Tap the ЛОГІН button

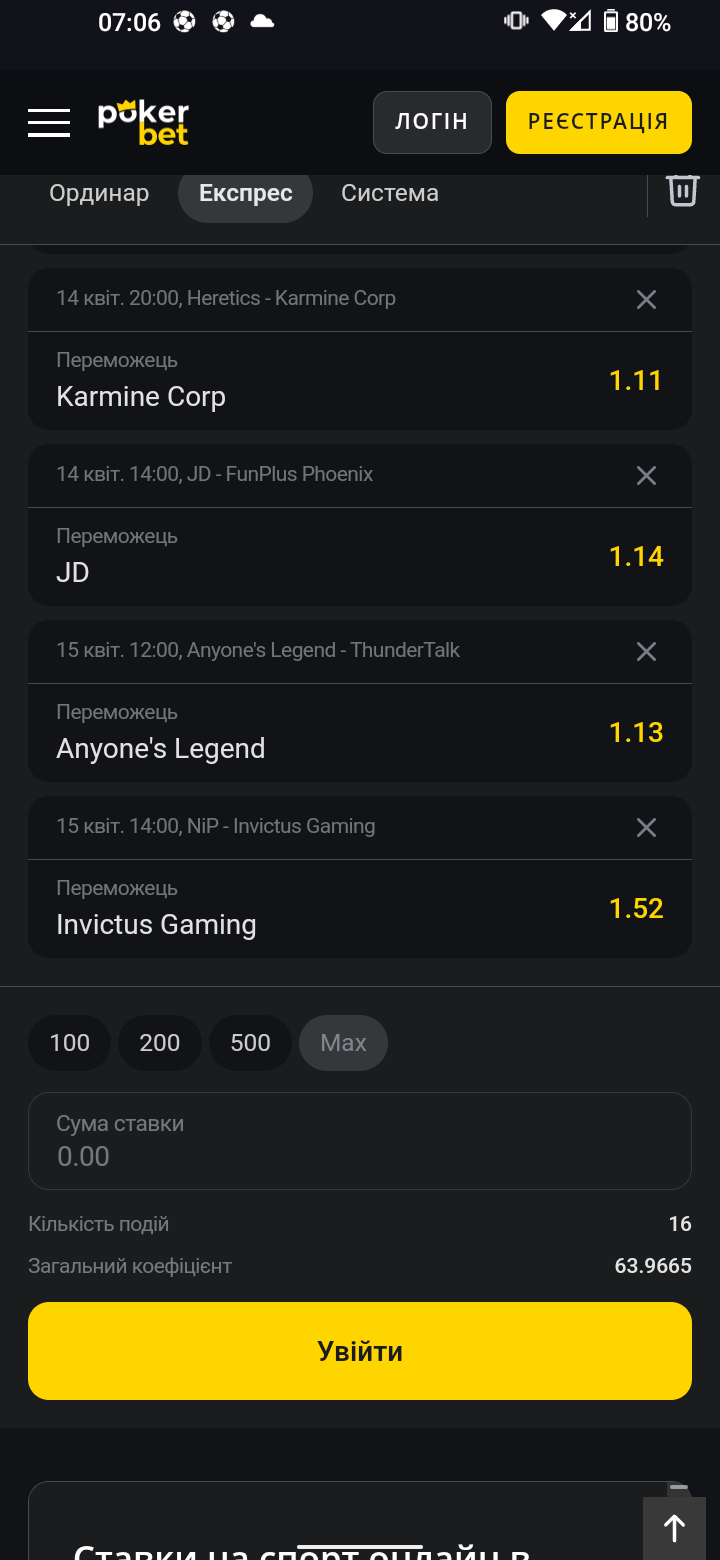click(x=432, y=122)
